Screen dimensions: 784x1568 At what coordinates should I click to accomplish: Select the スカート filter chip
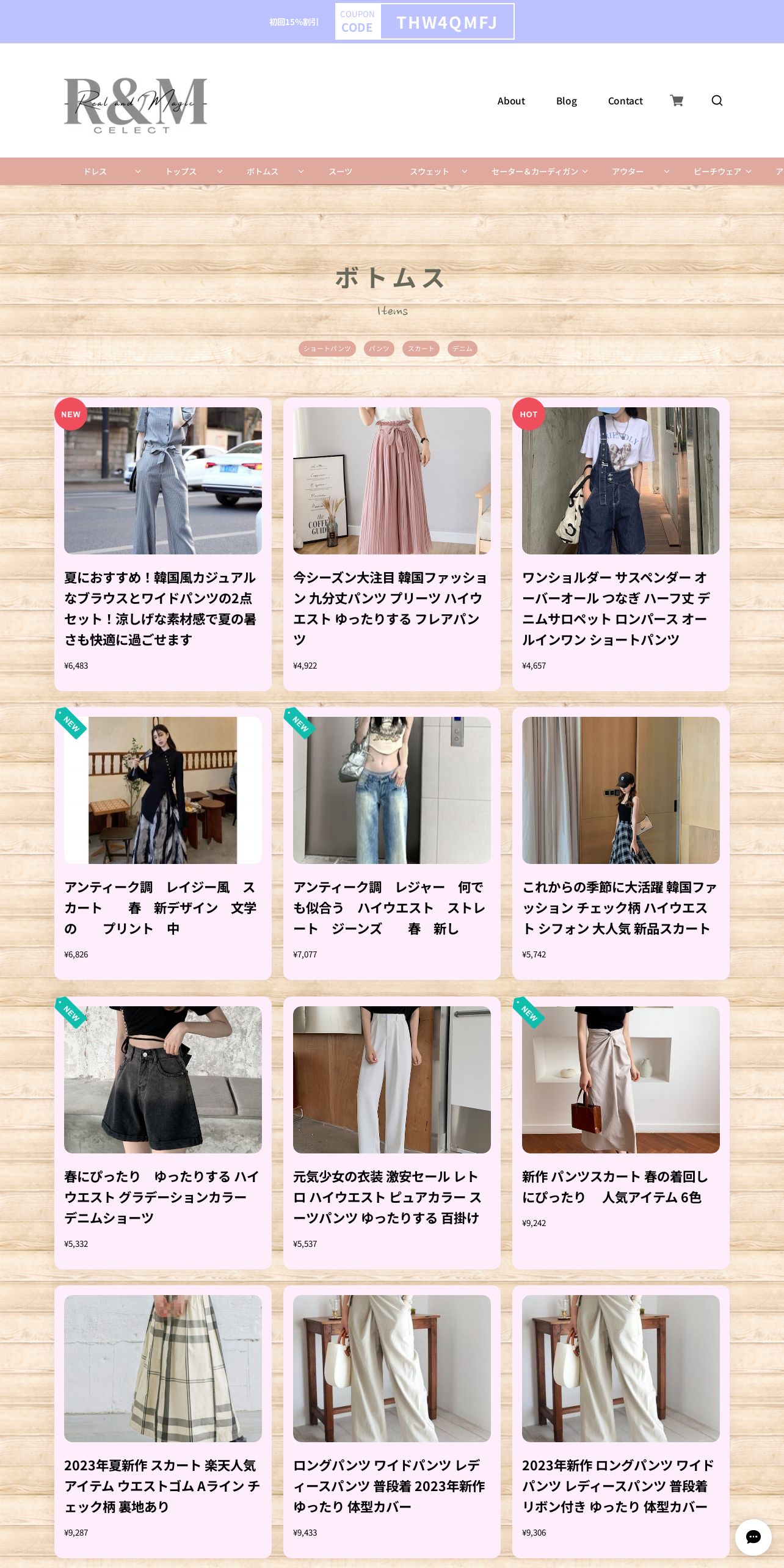[421, 349]
